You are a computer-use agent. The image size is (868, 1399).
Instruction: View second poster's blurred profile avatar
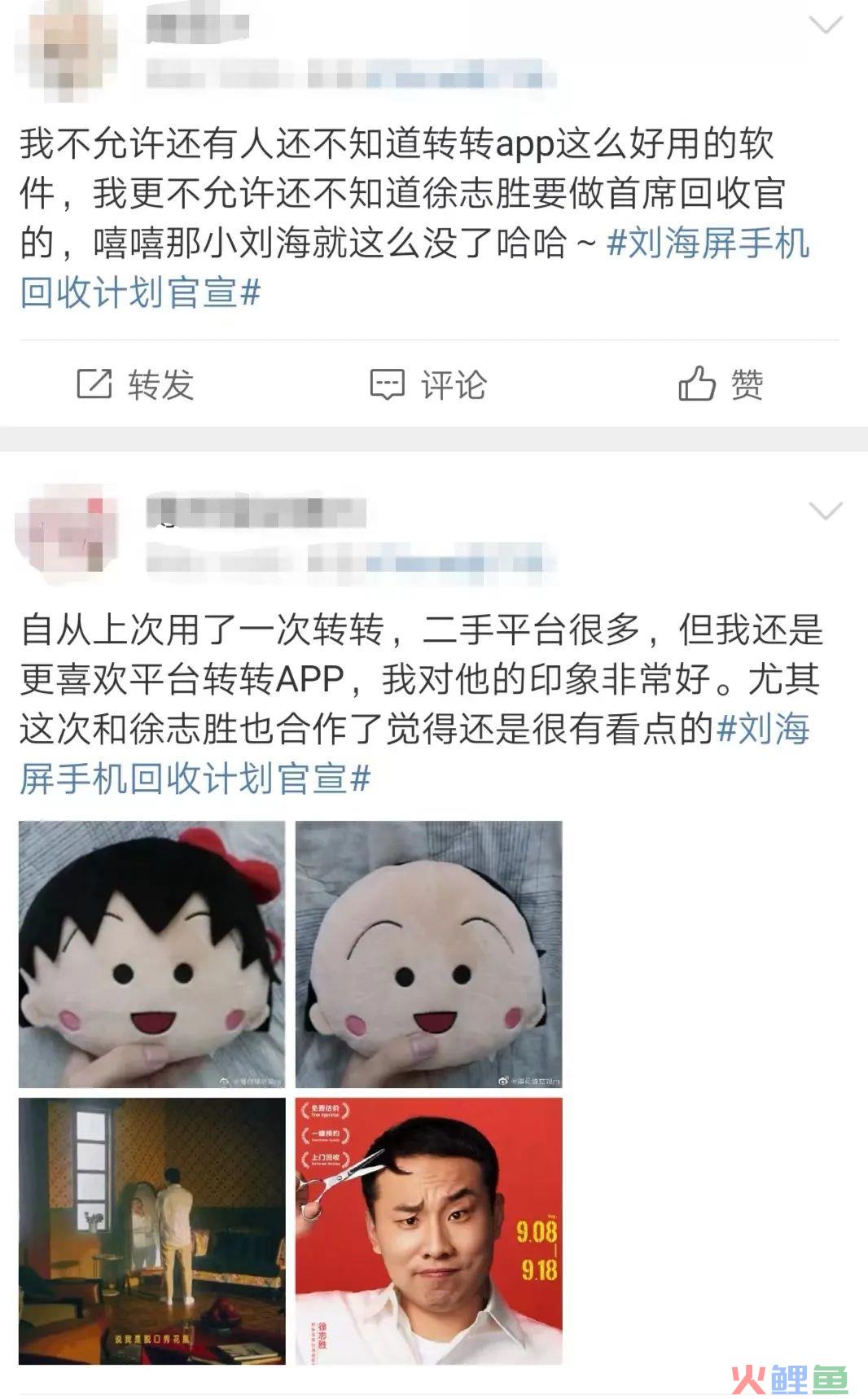[x=67, y=533]
